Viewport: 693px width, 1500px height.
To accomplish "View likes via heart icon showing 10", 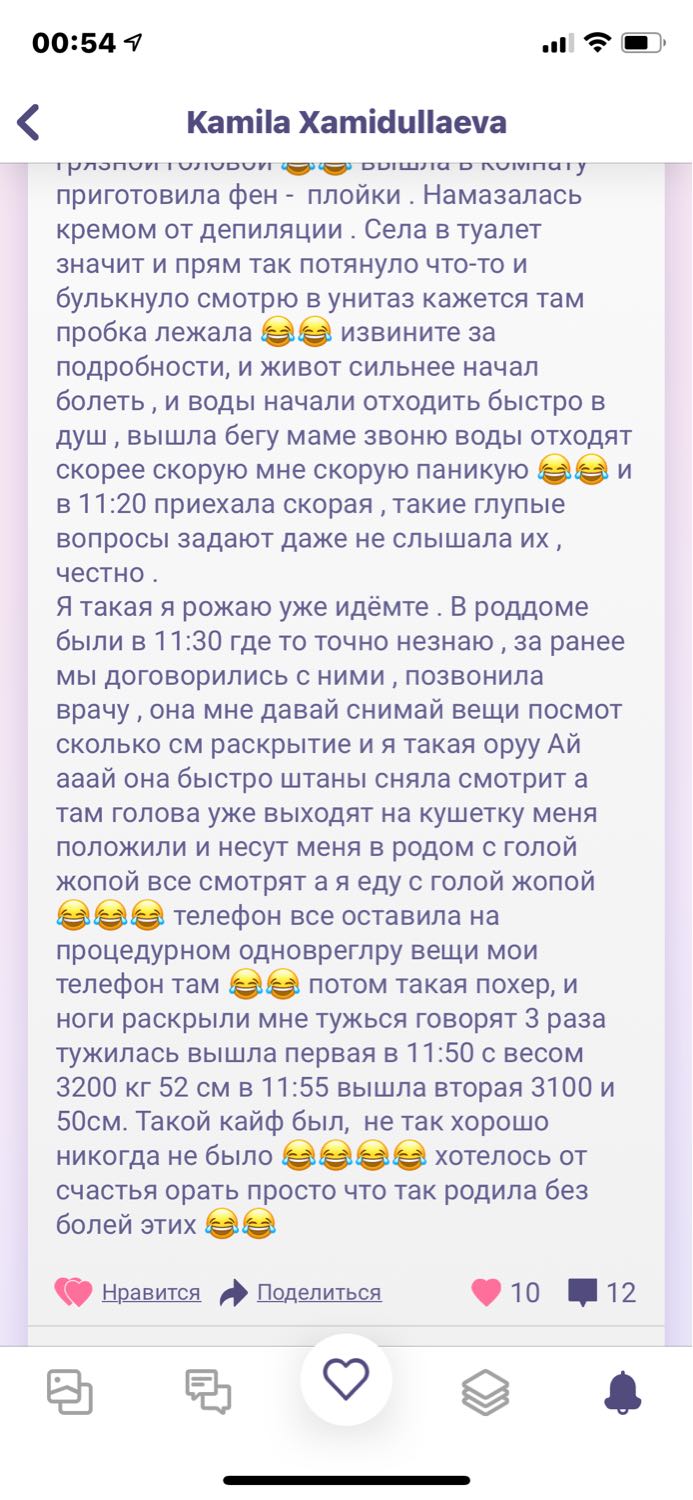I will tap(505, 1292).
